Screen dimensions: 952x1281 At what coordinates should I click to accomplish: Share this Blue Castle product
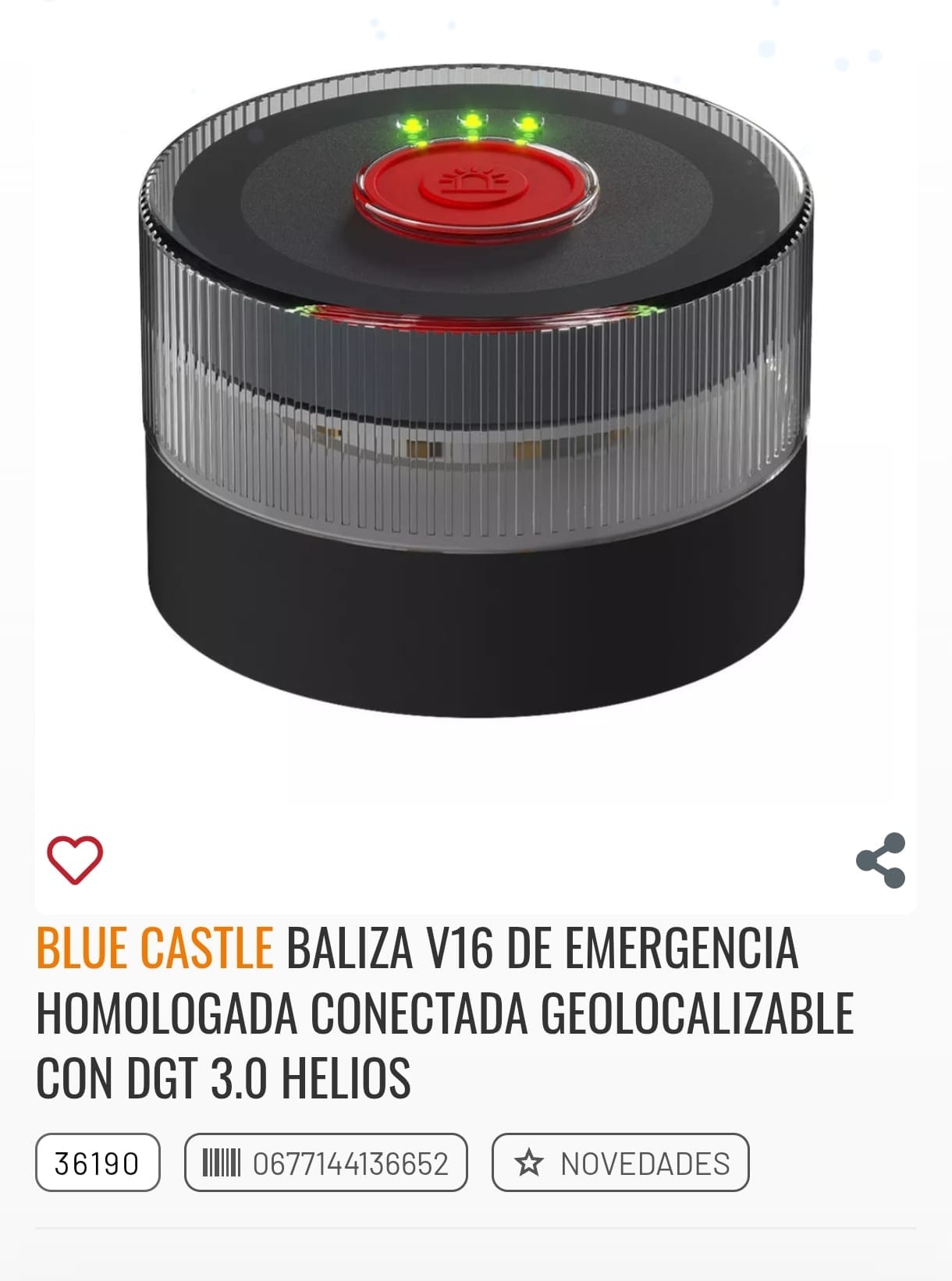tap(881, 861)
